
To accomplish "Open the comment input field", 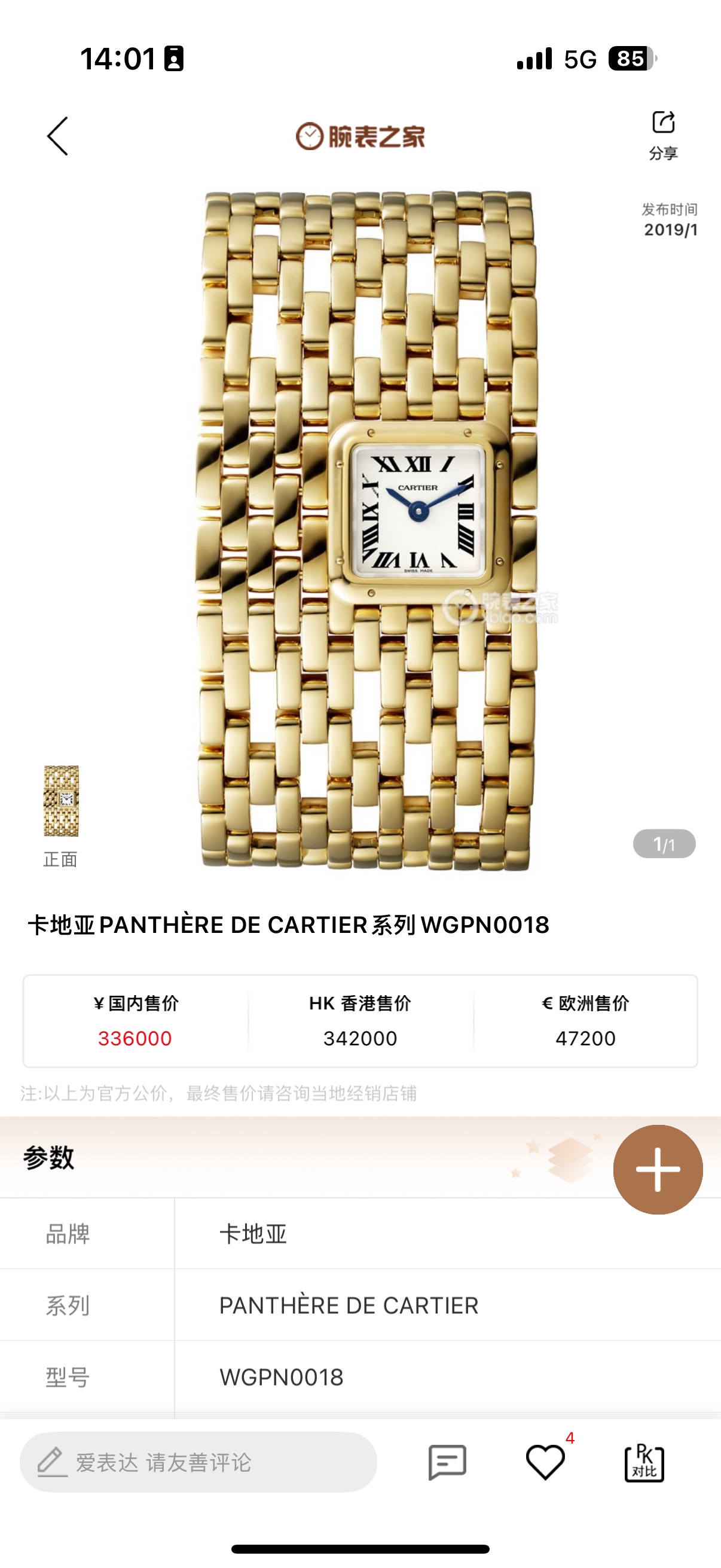I will tap(198, 1462).
